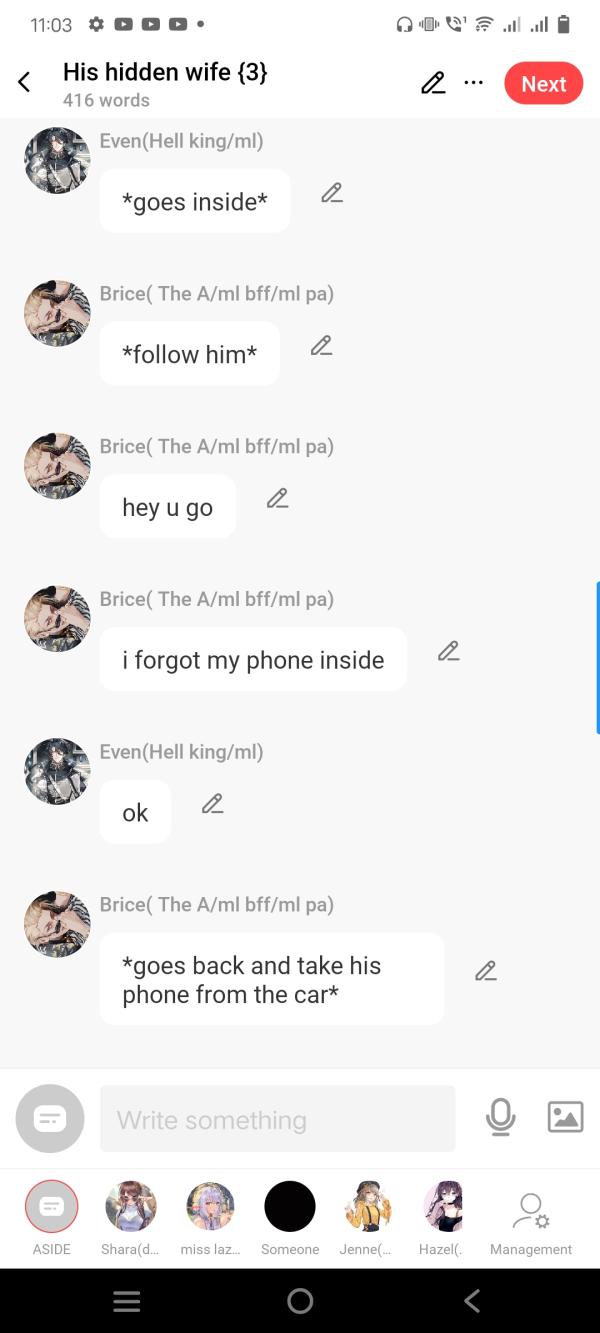Screen dimensions: 600x1333
Task: Pick the Someone character
Action: pyautogui.click(x=290, y=1206)
